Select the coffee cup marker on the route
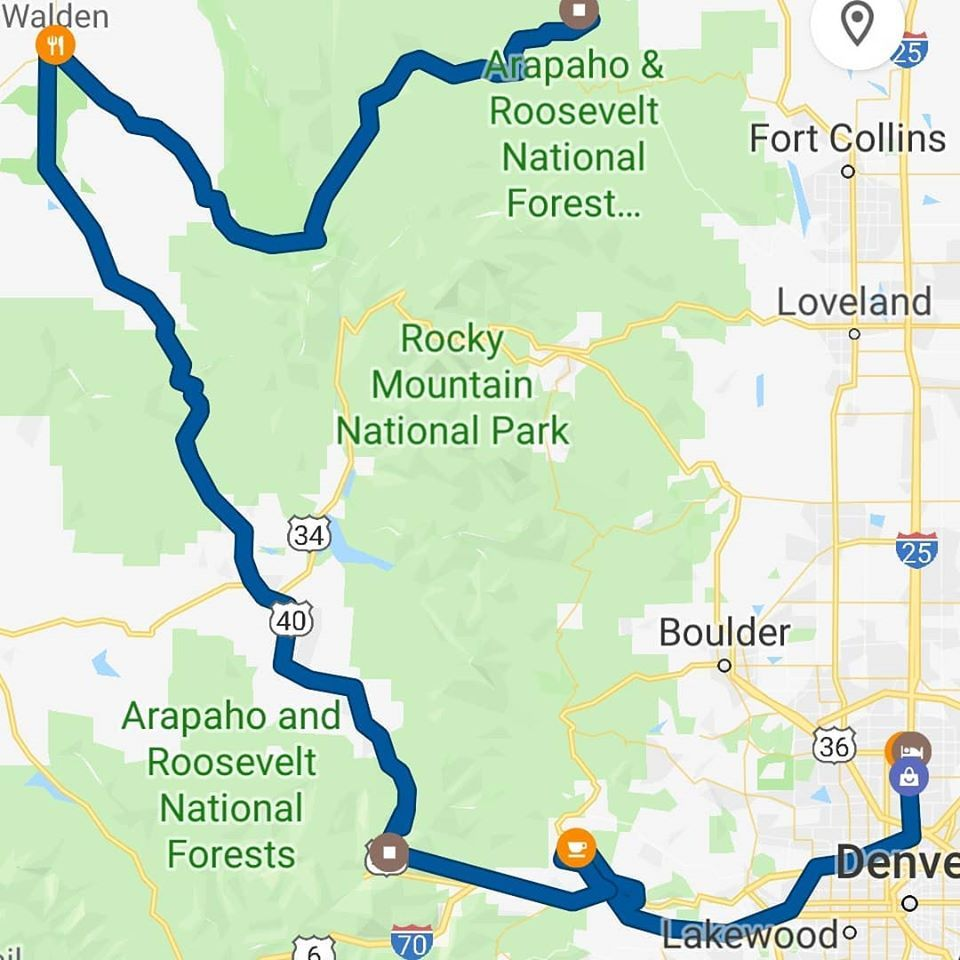 click(x=576, y=848)
